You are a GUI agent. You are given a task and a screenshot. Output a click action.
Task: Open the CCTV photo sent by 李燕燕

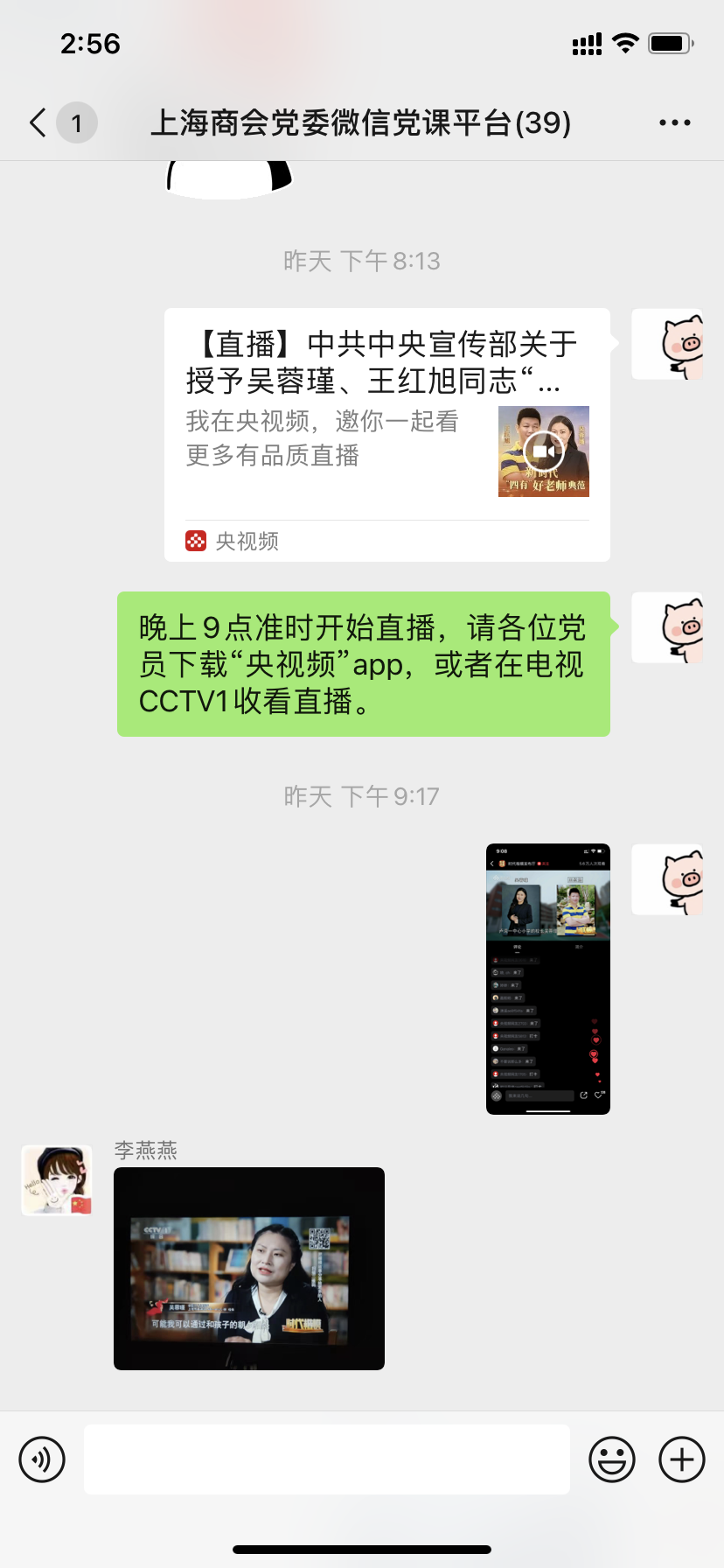[x=249, y=1268]
